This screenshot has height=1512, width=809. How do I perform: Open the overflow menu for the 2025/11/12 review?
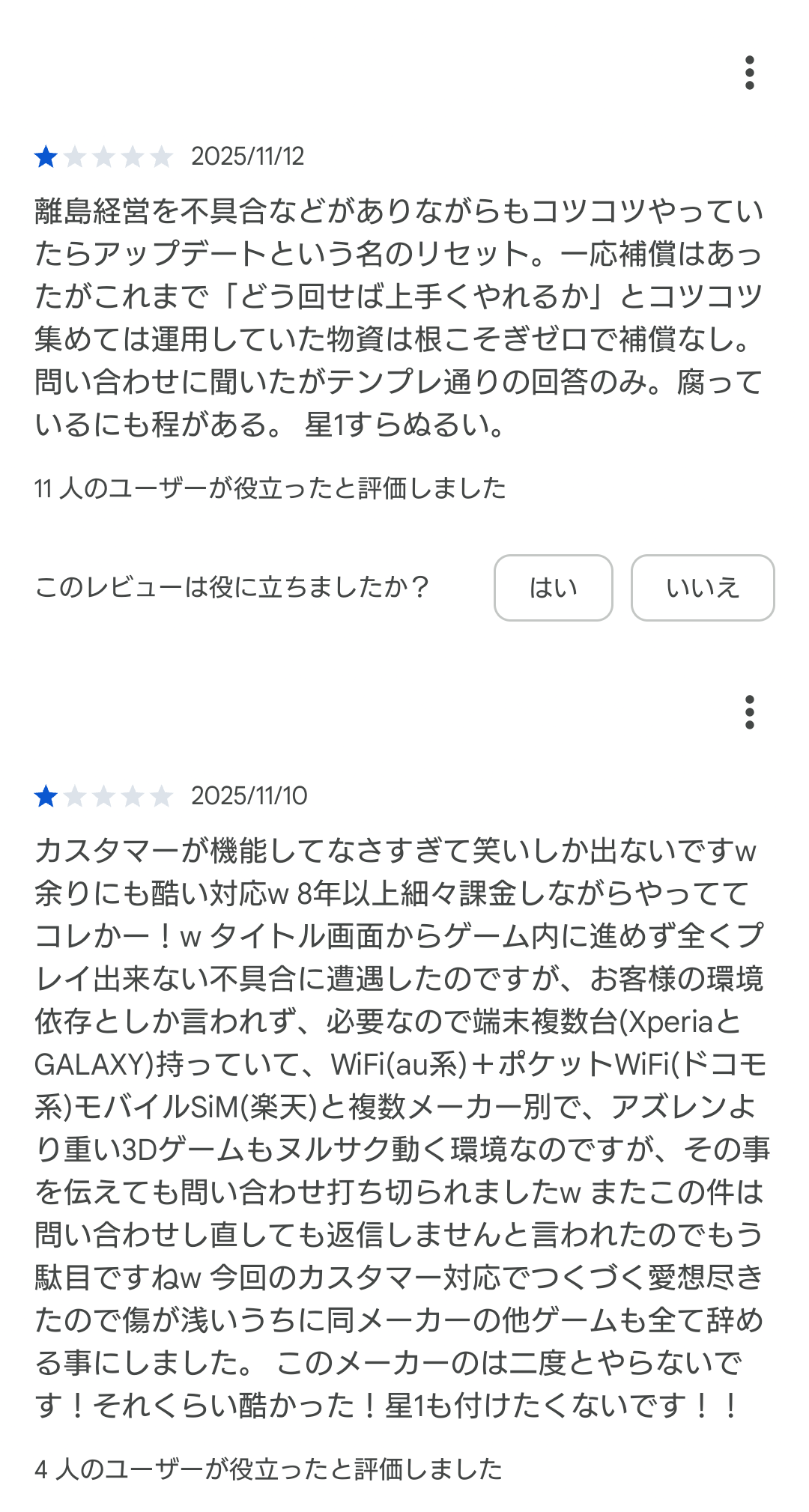[x=749, y=73]
